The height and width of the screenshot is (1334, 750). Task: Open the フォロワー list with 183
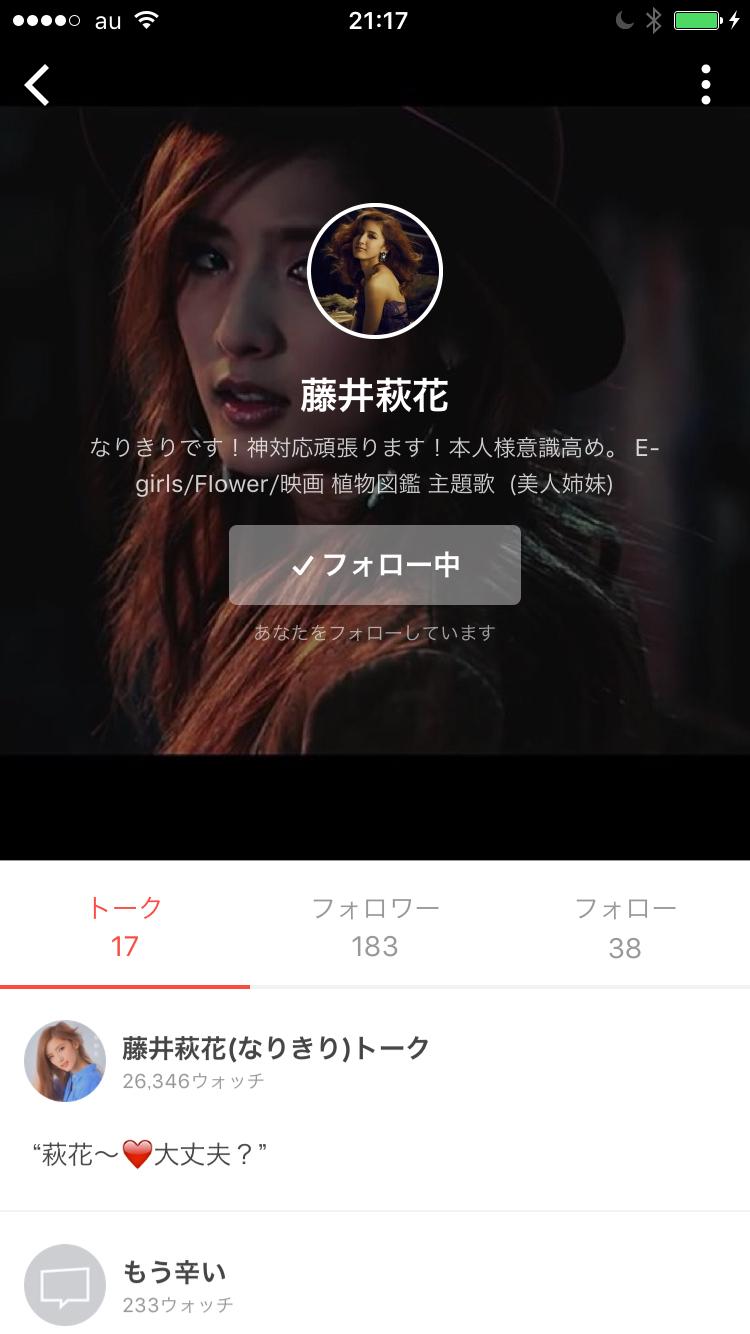375,927
